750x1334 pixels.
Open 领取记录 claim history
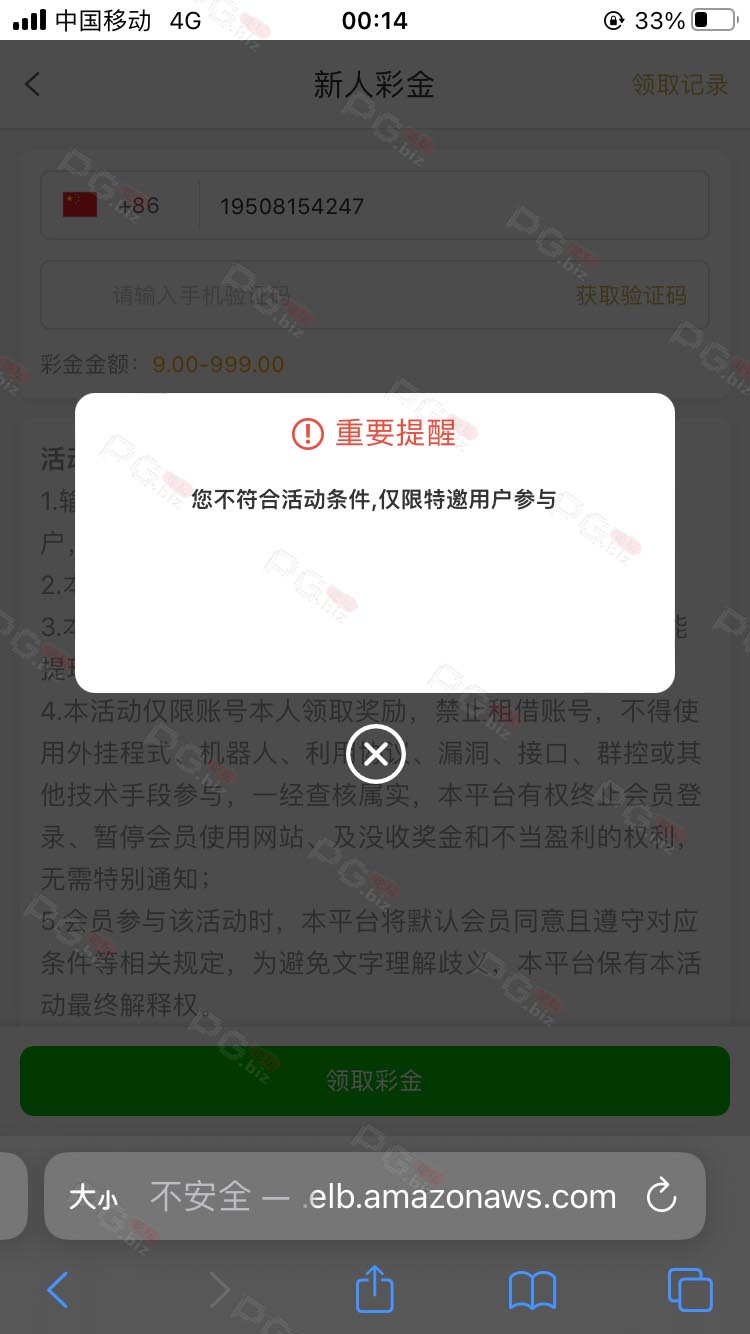coord(680,85)
